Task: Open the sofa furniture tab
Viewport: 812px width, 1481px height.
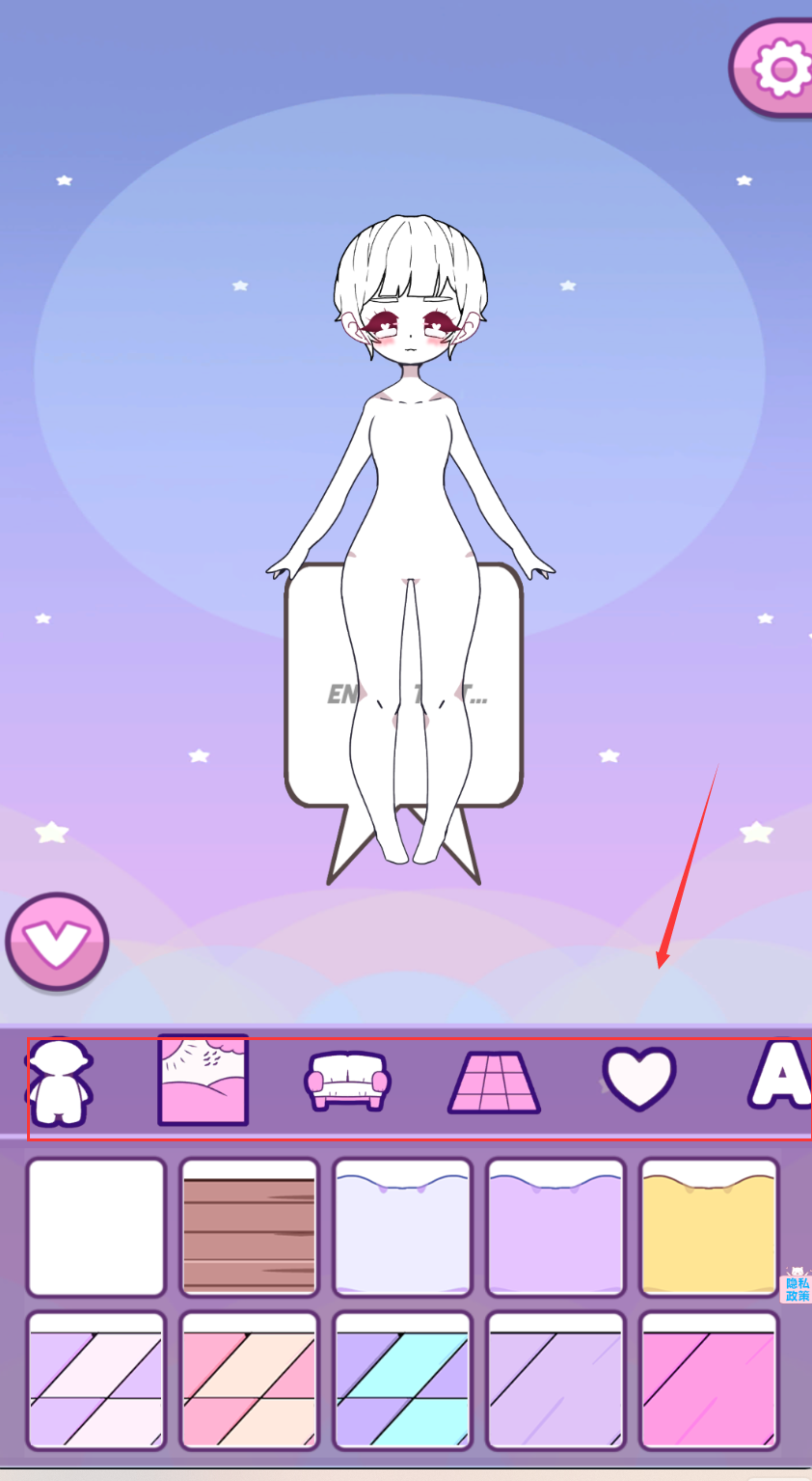Action: click(x=347, y=1081)
